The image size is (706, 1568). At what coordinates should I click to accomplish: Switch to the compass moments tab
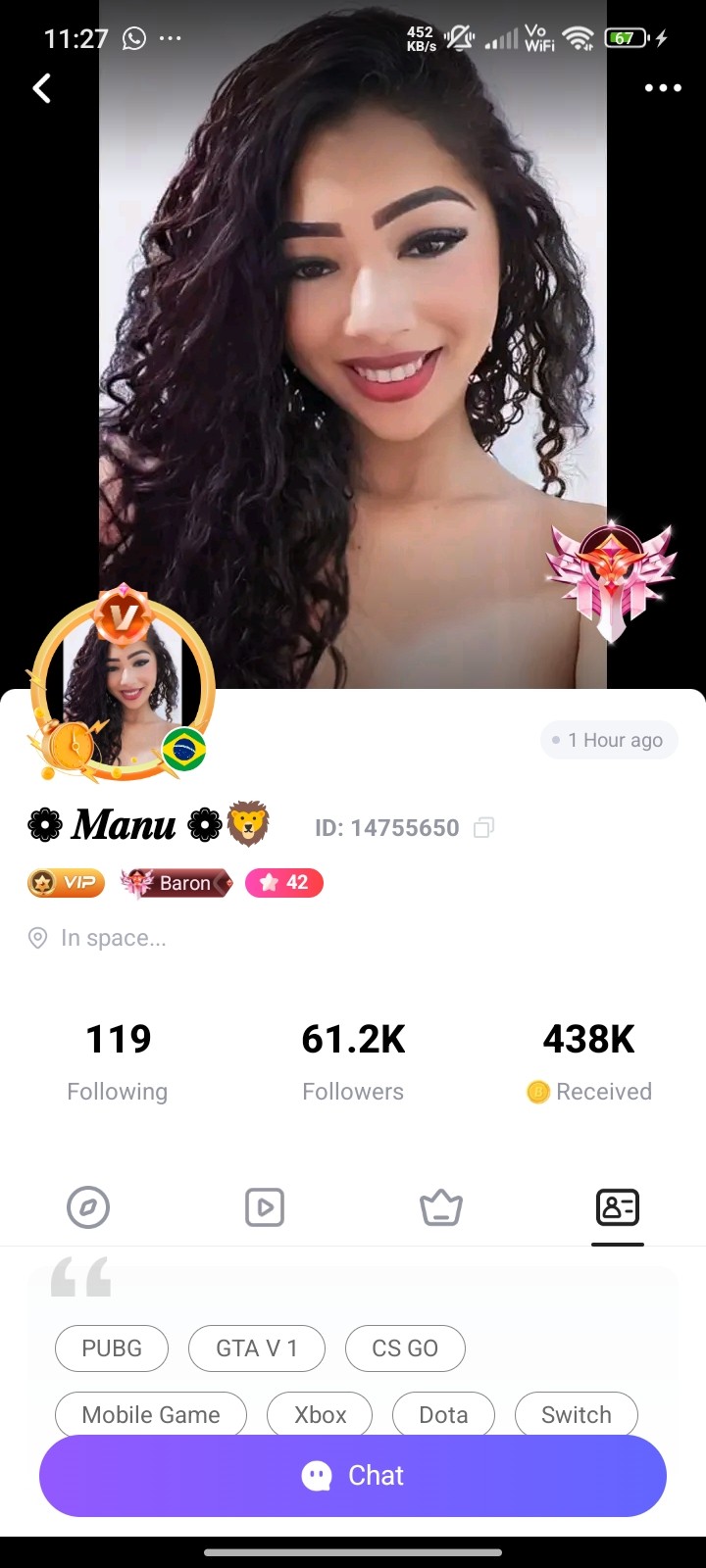pos(88,1207)
